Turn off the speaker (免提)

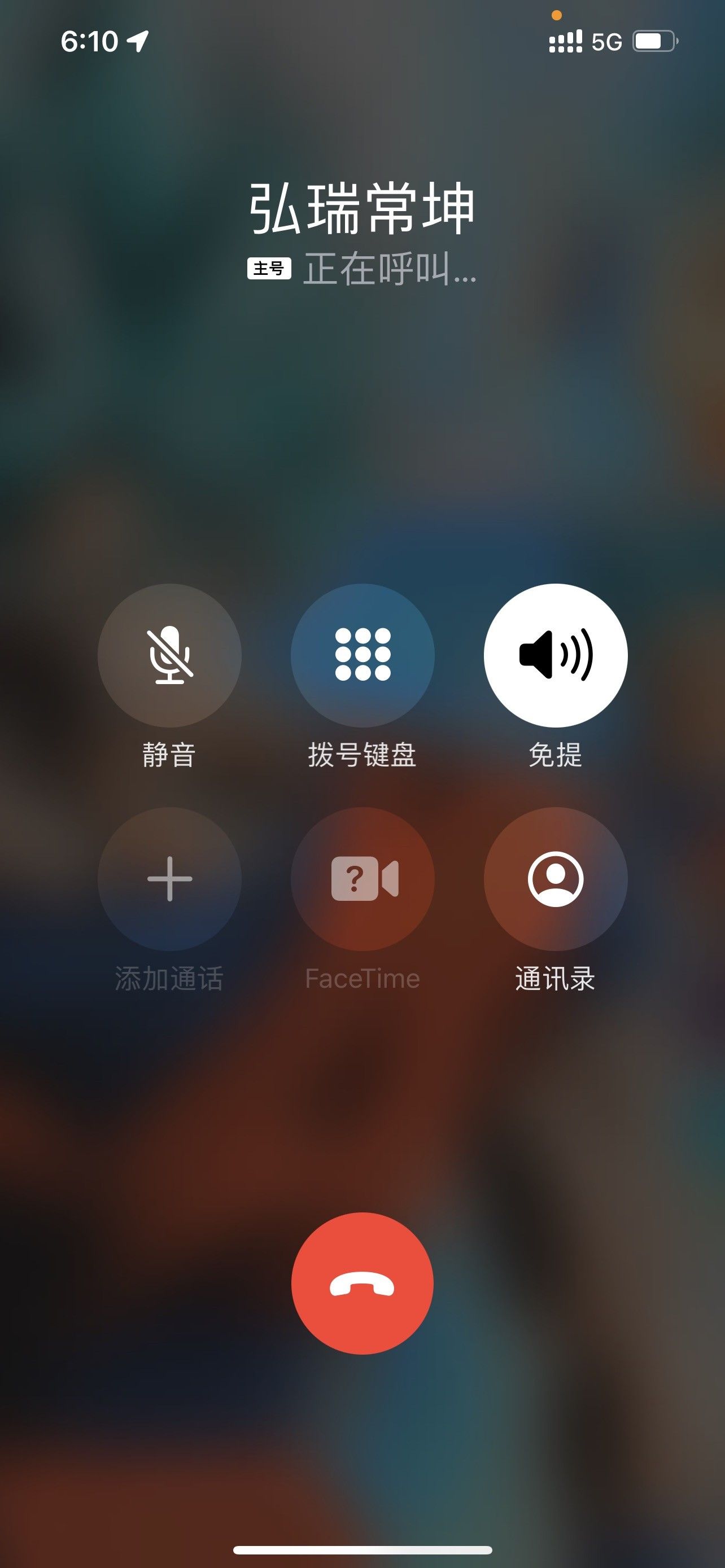pyautogui.click(x=555, y=655)
